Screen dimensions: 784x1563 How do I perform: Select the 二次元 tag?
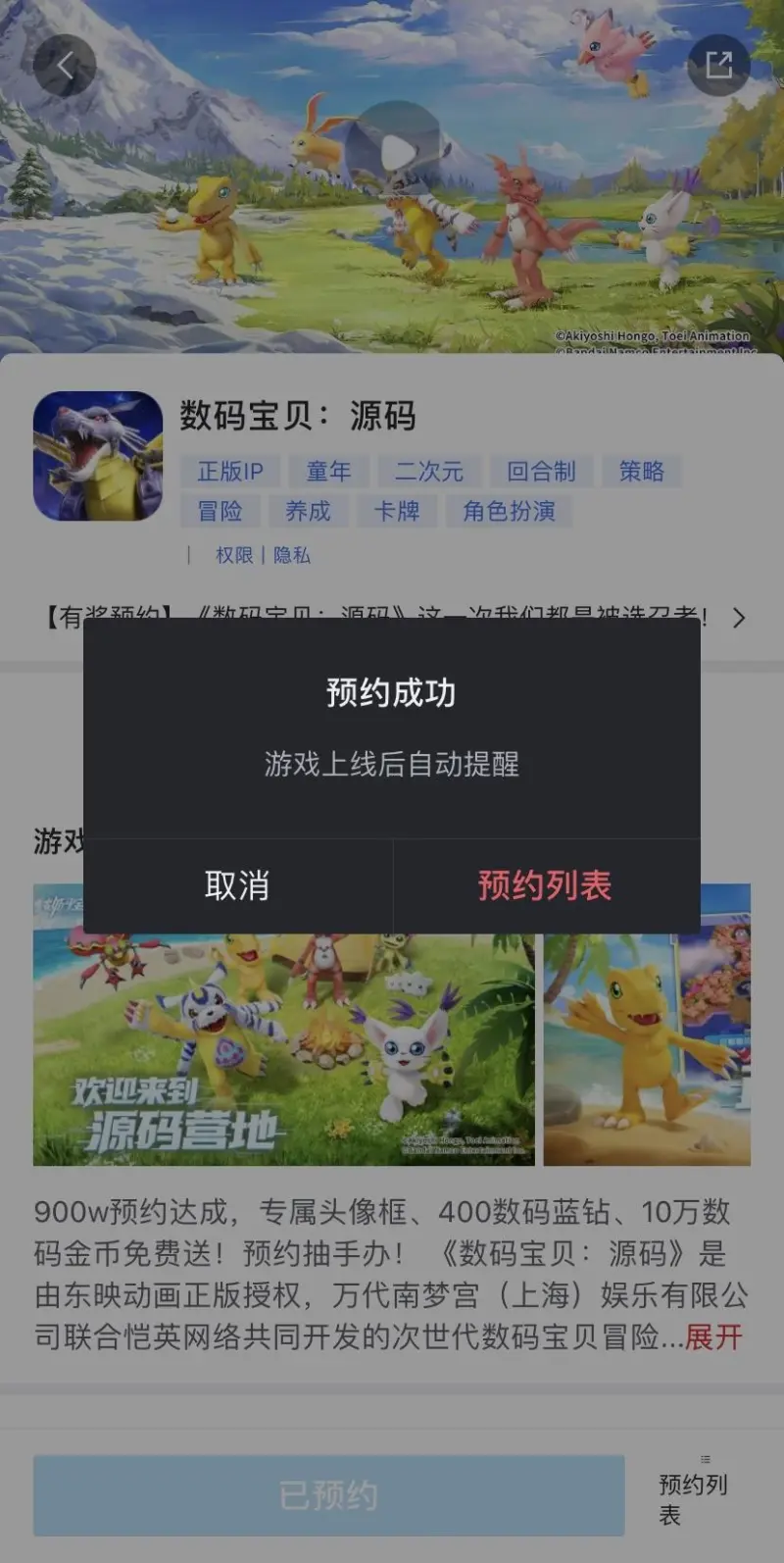[428, 472]
